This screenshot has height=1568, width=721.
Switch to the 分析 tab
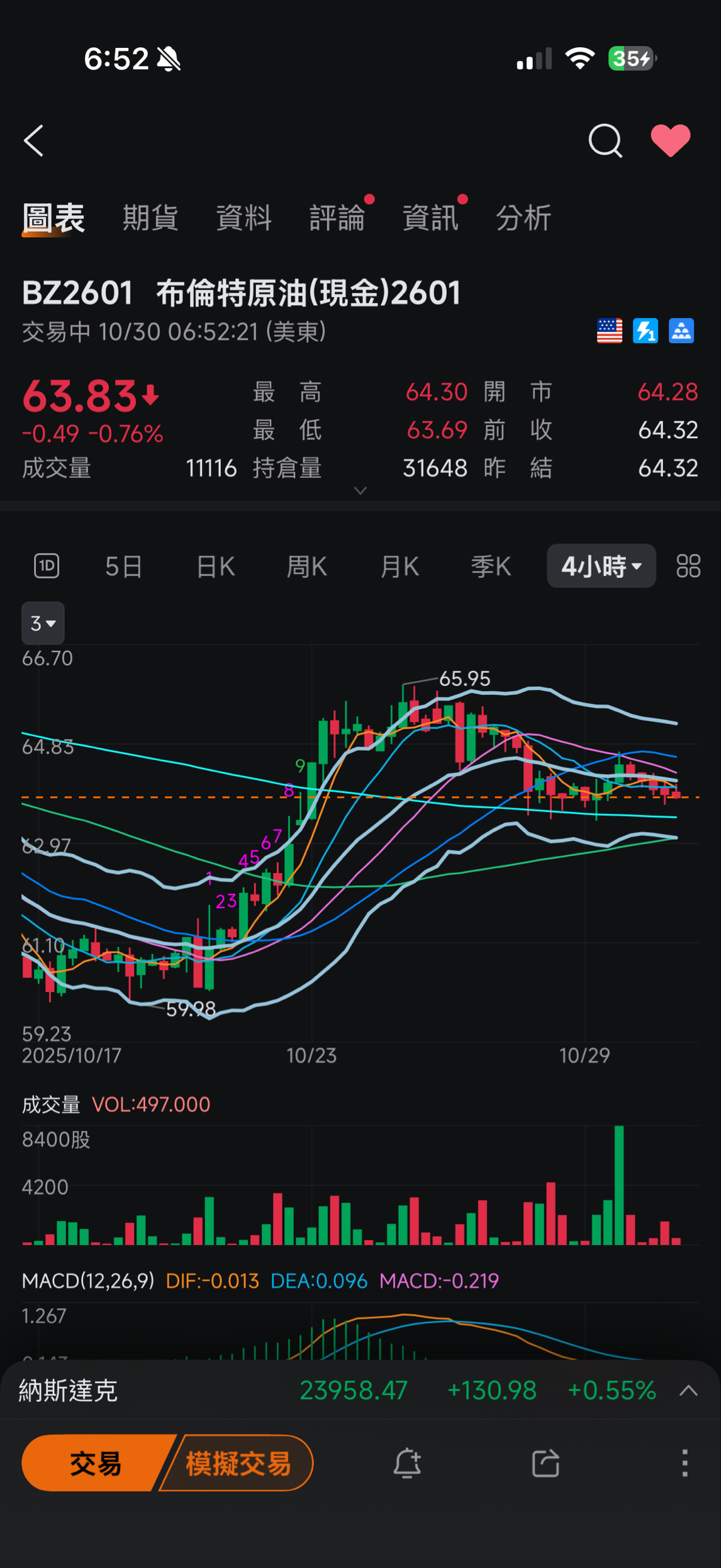[x=523, y=218]
